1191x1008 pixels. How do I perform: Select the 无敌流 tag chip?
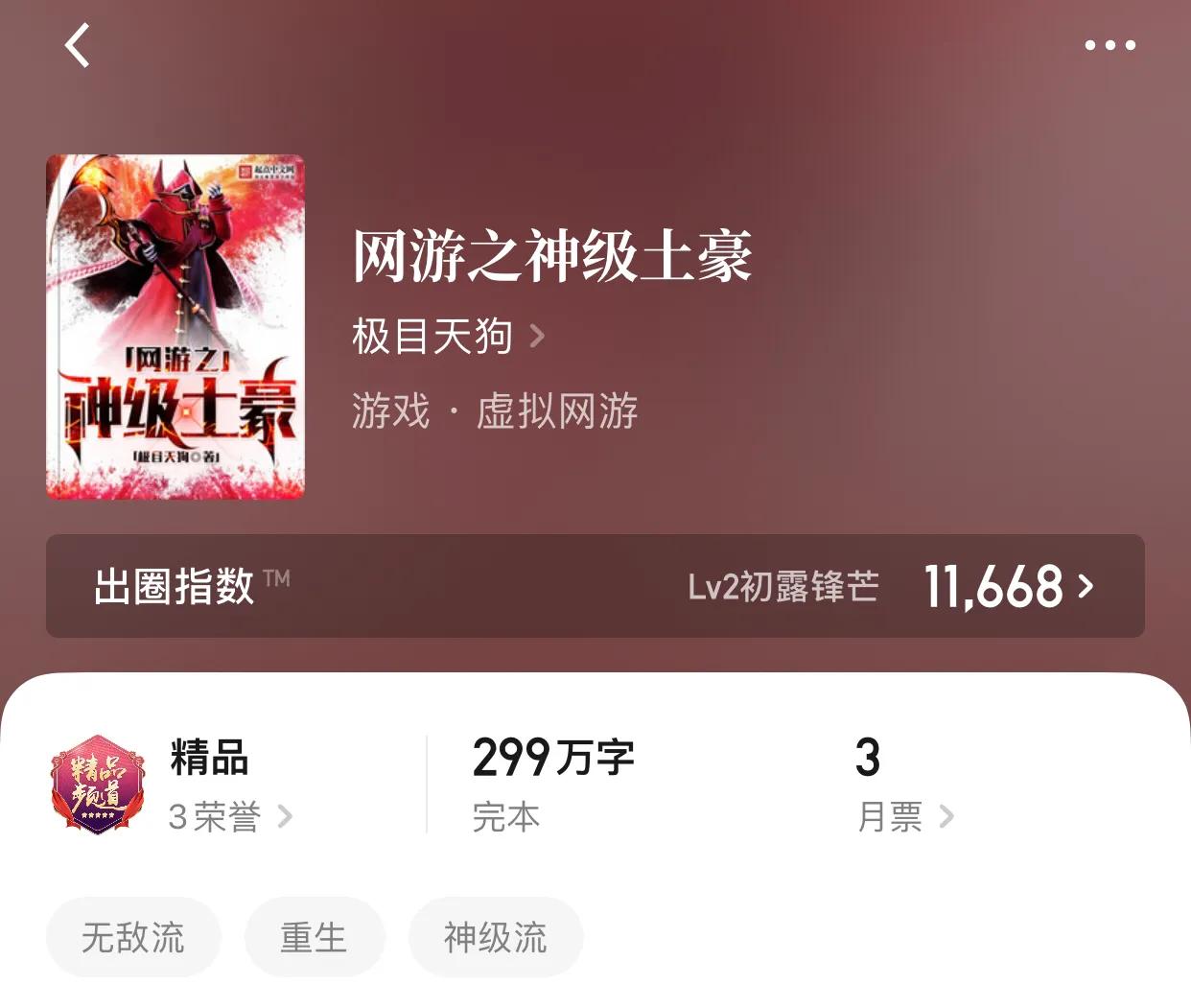(133, 937)
